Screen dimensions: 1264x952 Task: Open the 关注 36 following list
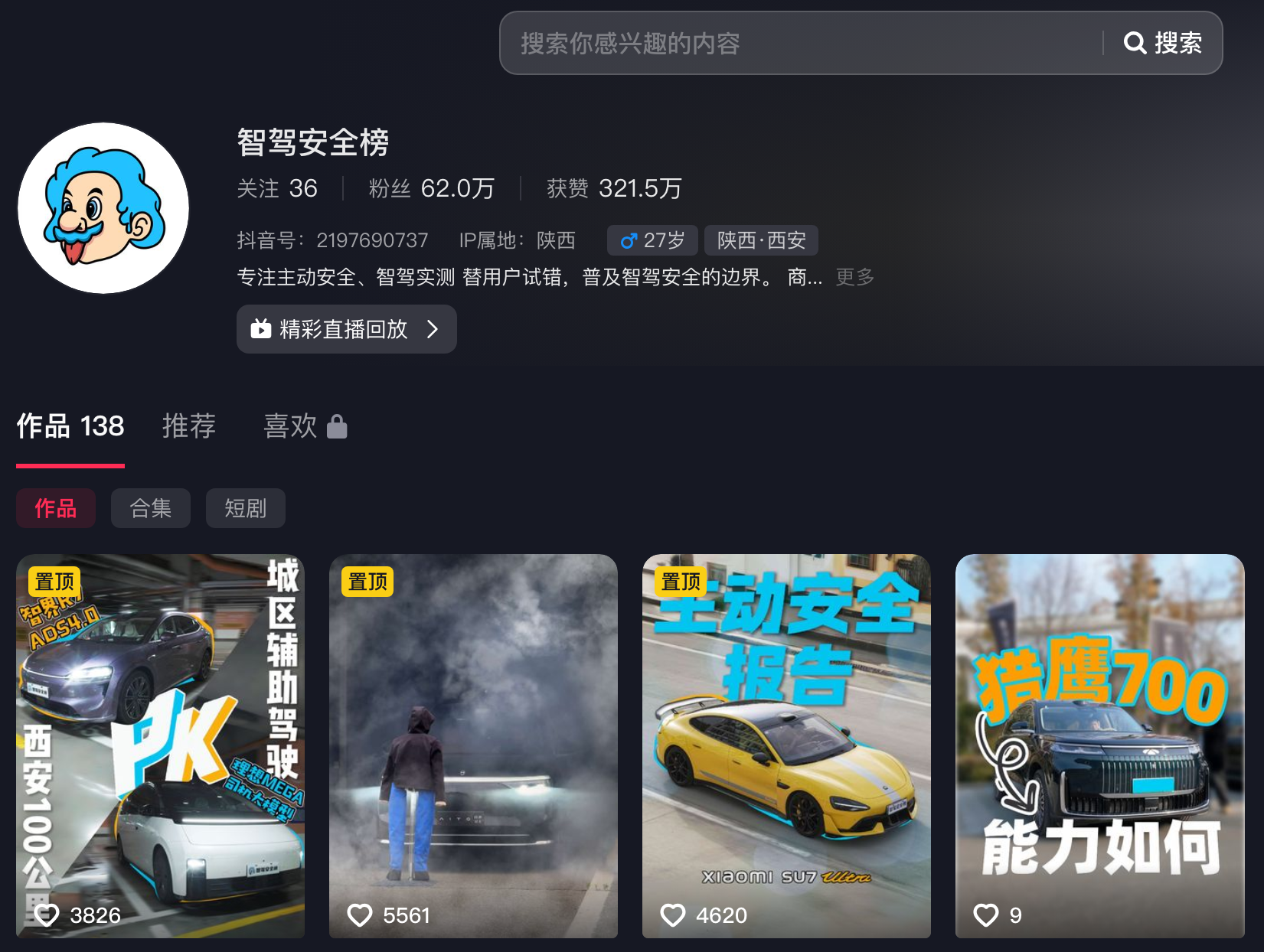(x=276, y=188)
